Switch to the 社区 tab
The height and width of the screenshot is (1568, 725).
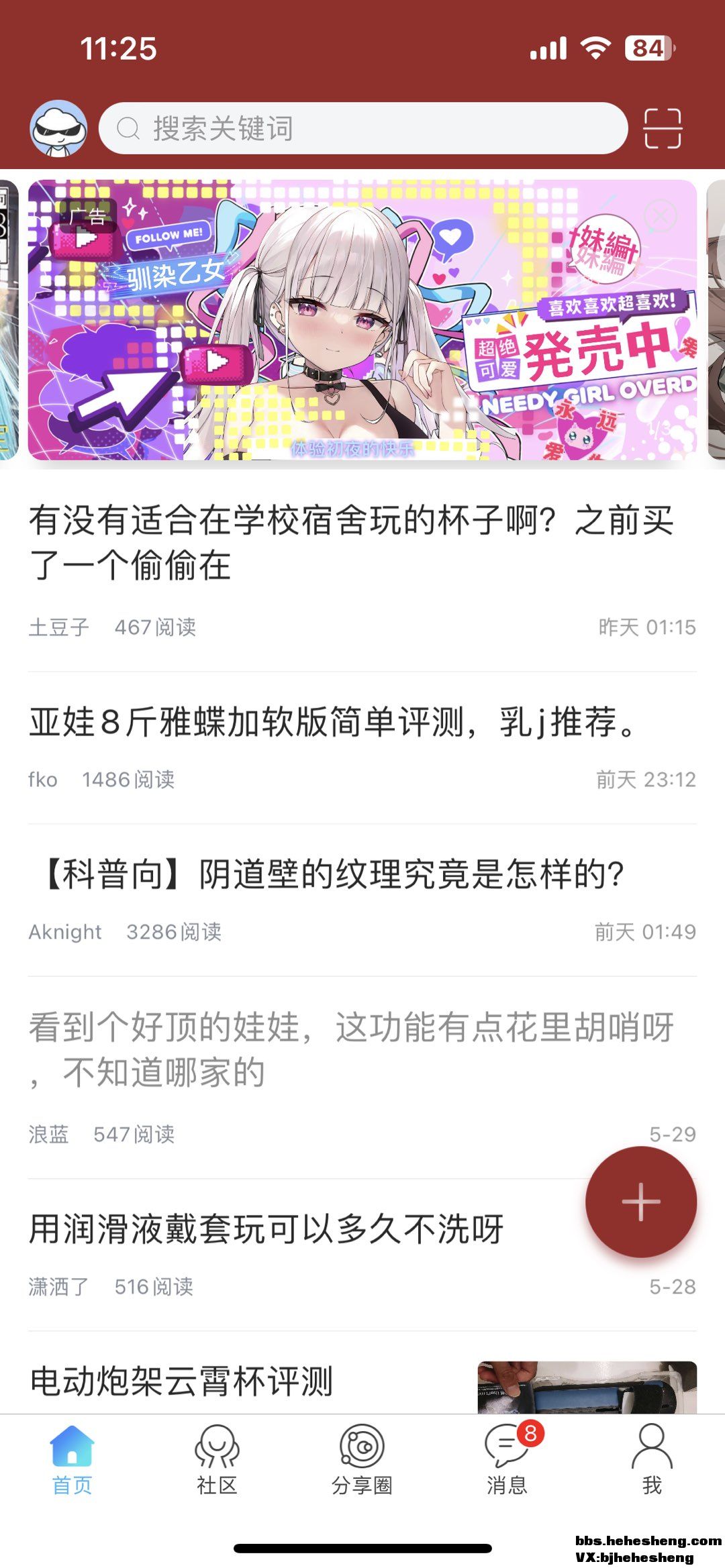(x=217, y=1460)
